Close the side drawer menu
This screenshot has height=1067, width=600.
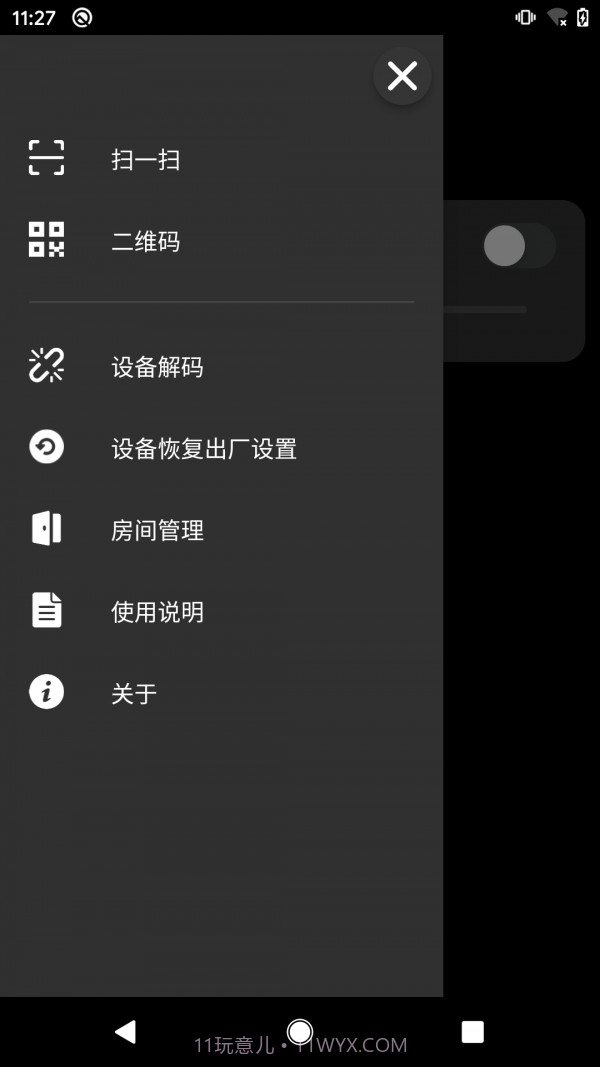[402, 76]
